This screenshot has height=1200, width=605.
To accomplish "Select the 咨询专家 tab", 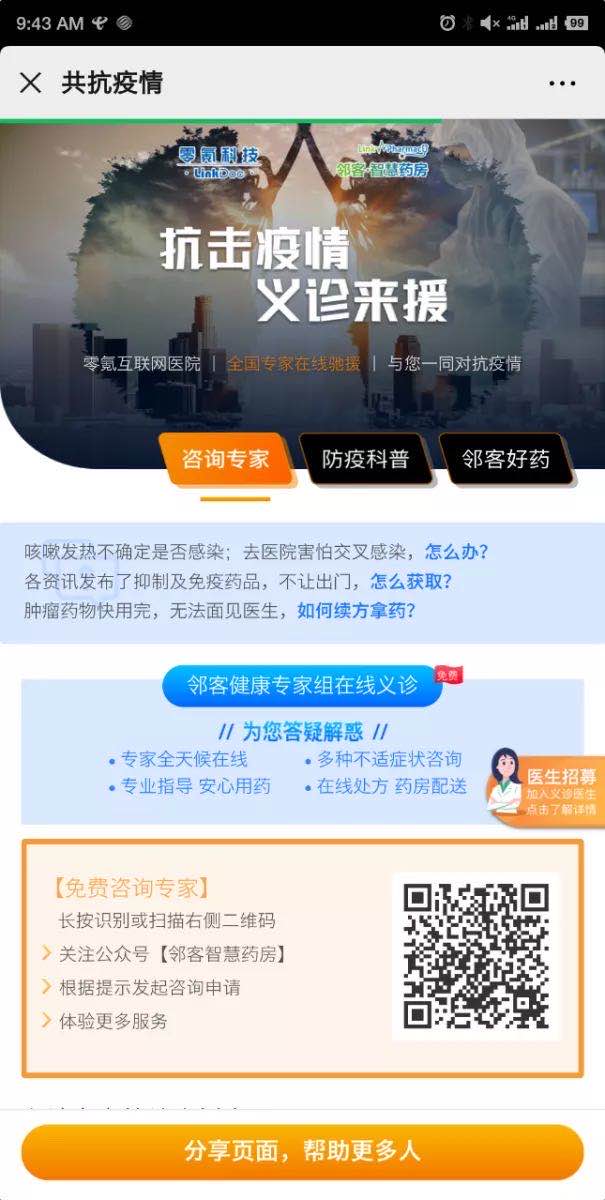I will (x=225, y=459).
